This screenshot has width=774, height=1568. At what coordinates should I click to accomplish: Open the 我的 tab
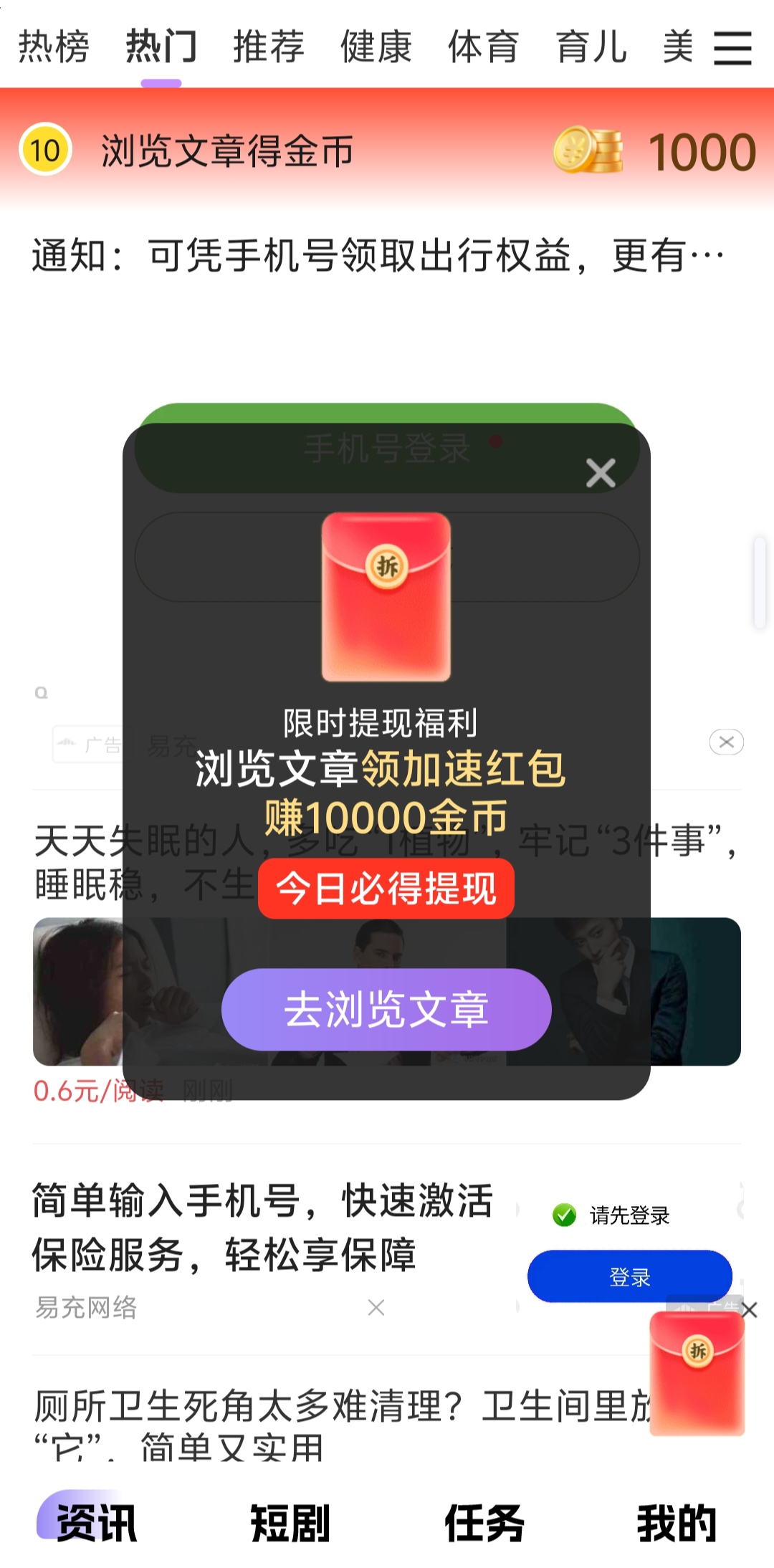tap(677, 1522)
